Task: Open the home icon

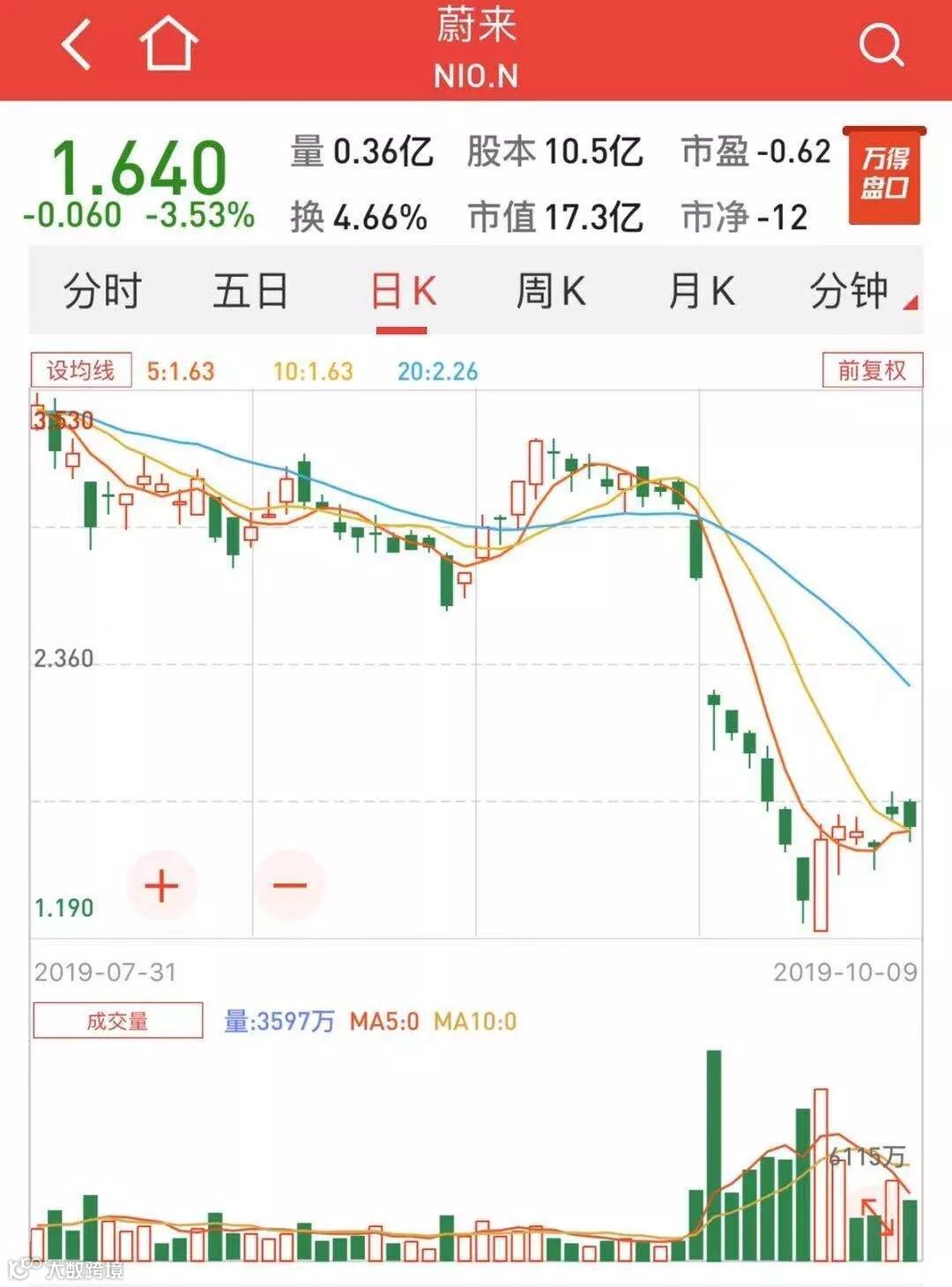Action: coord(167,44)
